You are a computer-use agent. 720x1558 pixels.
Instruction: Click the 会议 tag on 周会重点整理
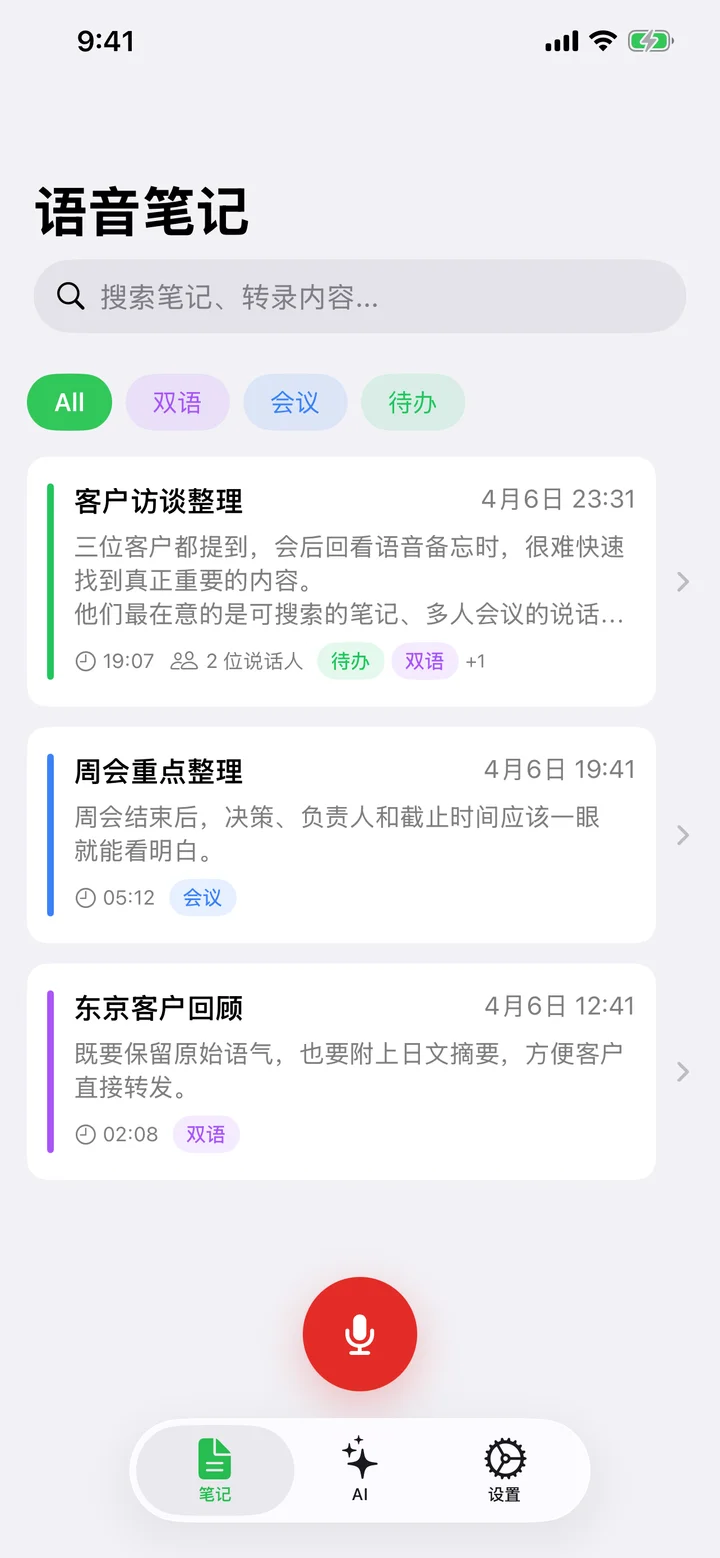click(203, 897)
